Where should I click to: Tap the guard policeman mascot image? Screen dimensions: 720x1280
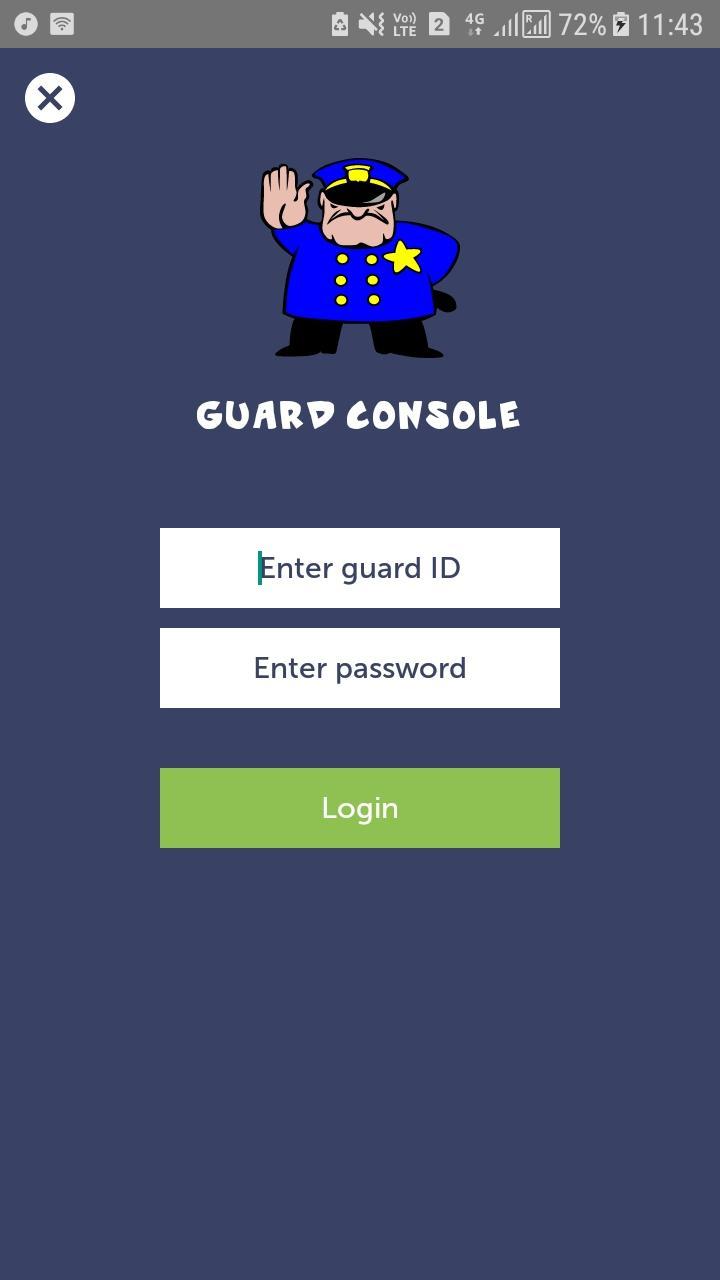click(x=358, y=255)
